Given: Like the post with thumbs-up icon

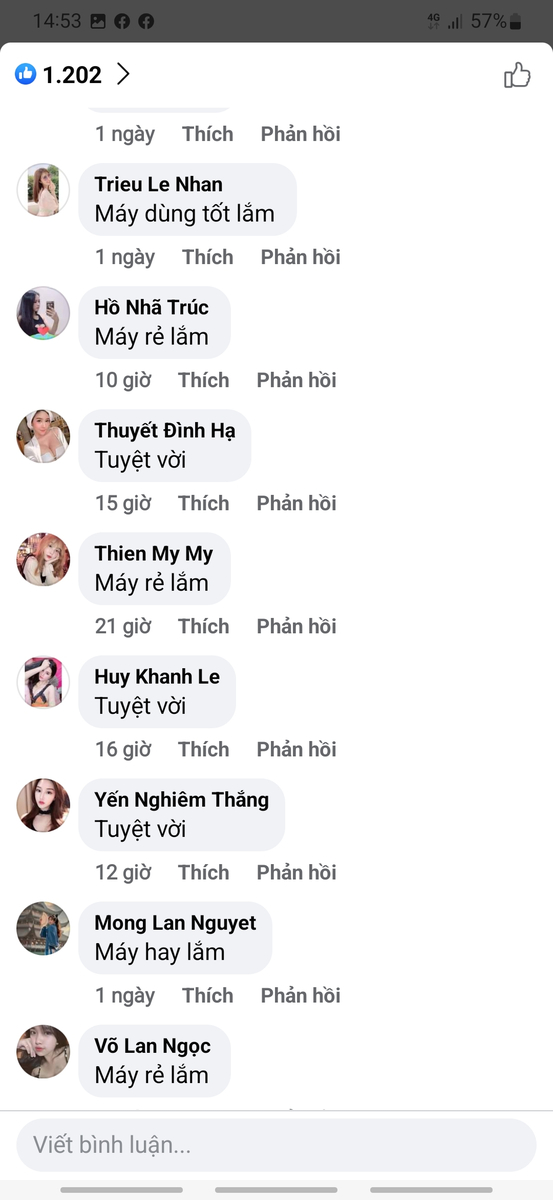Looking at the screenshot, I should (516, 75).
